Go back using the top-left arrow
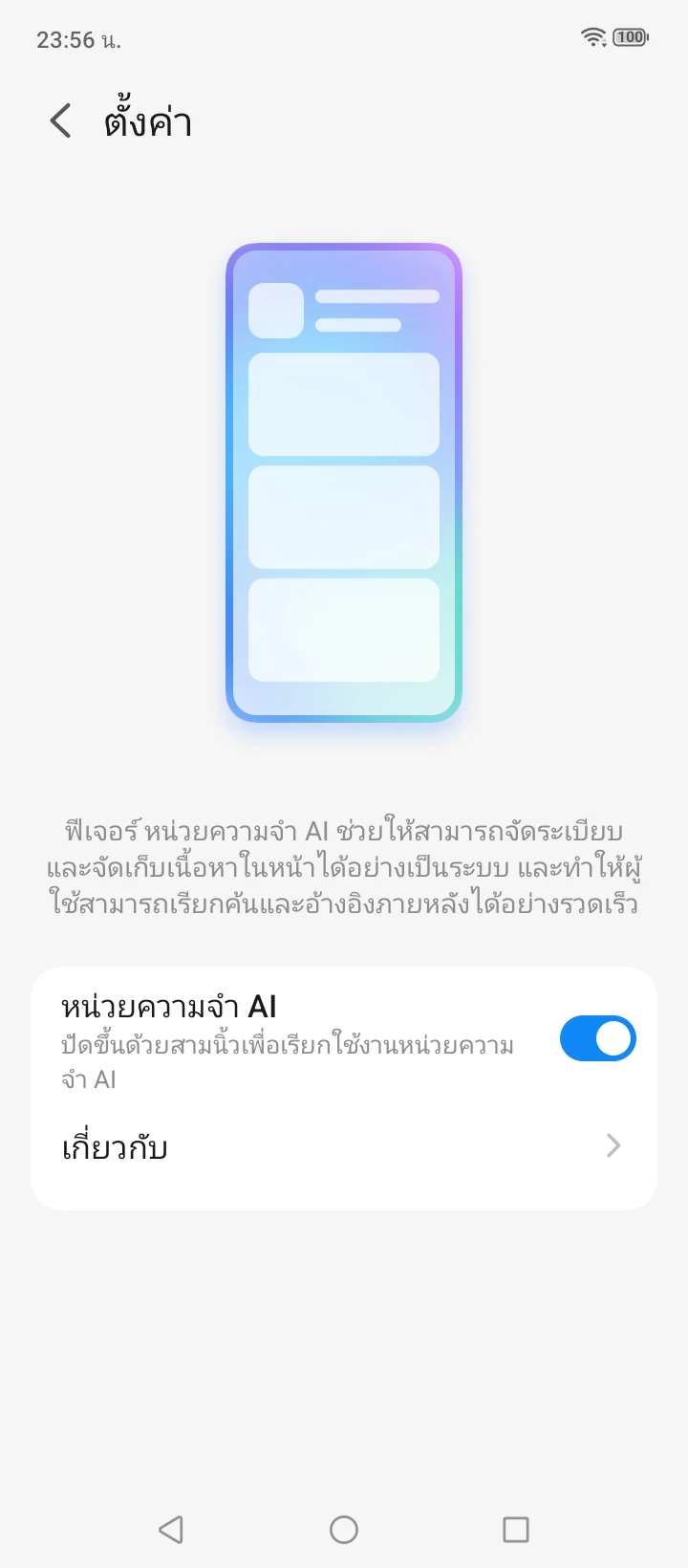 click(x=61, y=121)
